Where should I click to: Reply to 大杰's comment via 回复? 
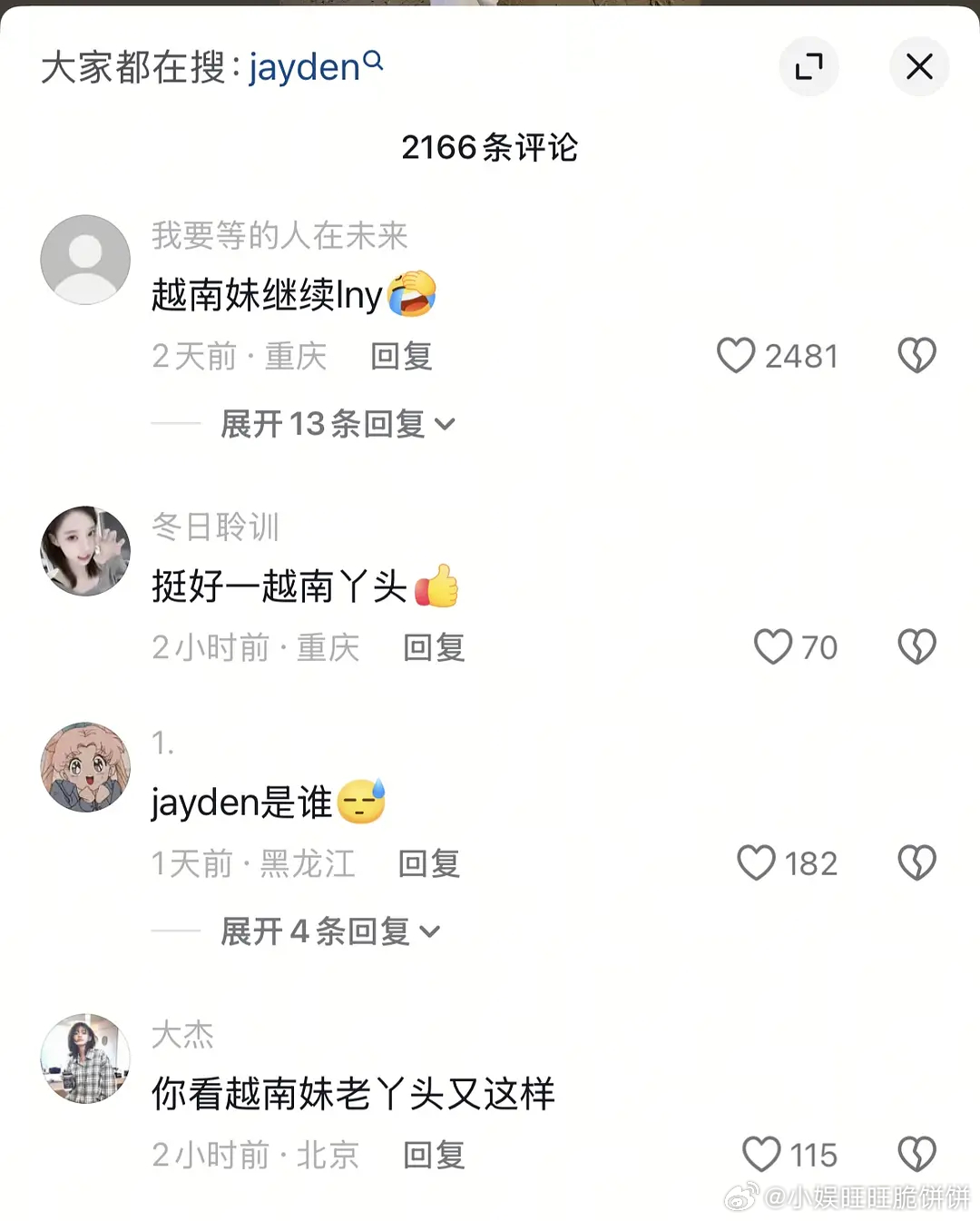pos(433,1154)
